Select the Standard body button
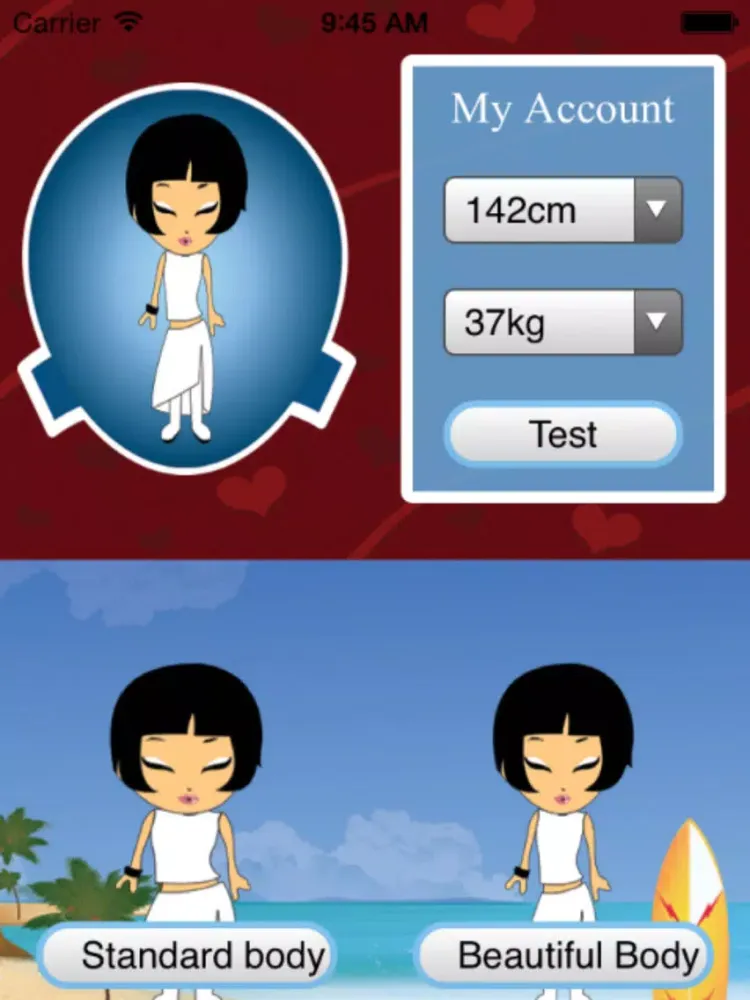Viewport: 750px width, 1000px height. [x=190, y=955]
